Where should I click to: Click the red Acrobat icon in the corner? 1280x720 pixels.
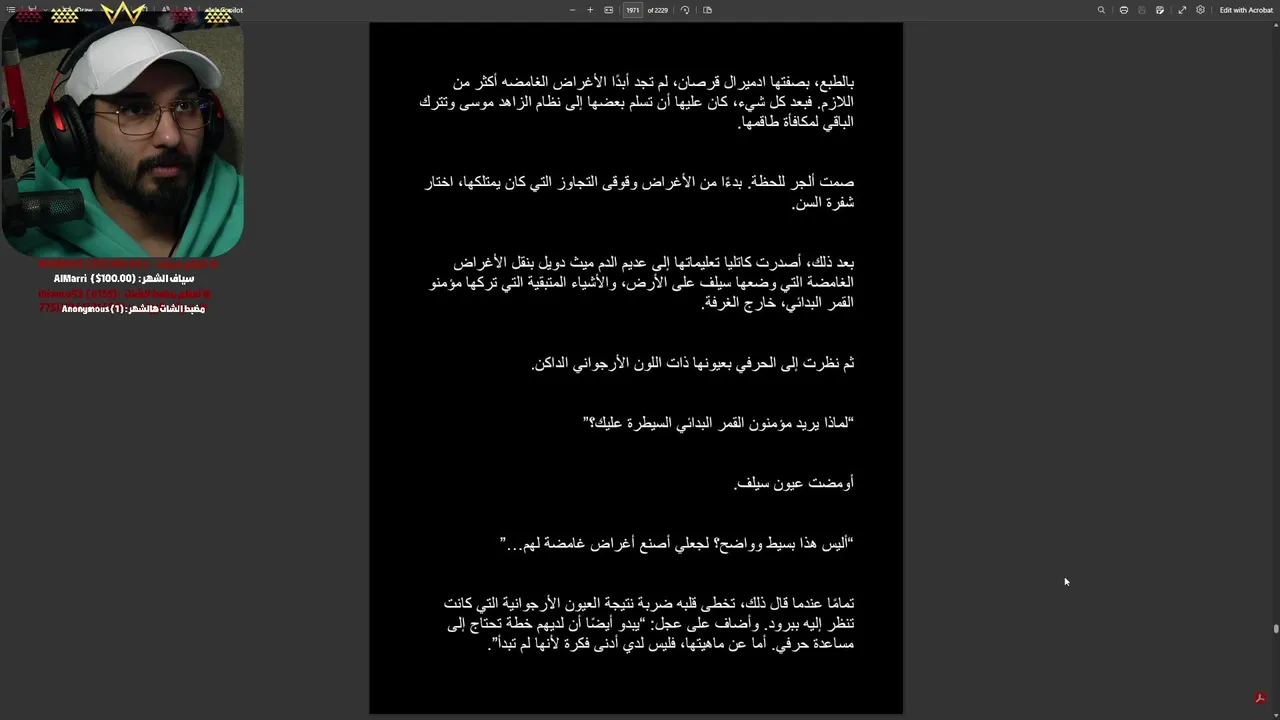coord(1260,698)
